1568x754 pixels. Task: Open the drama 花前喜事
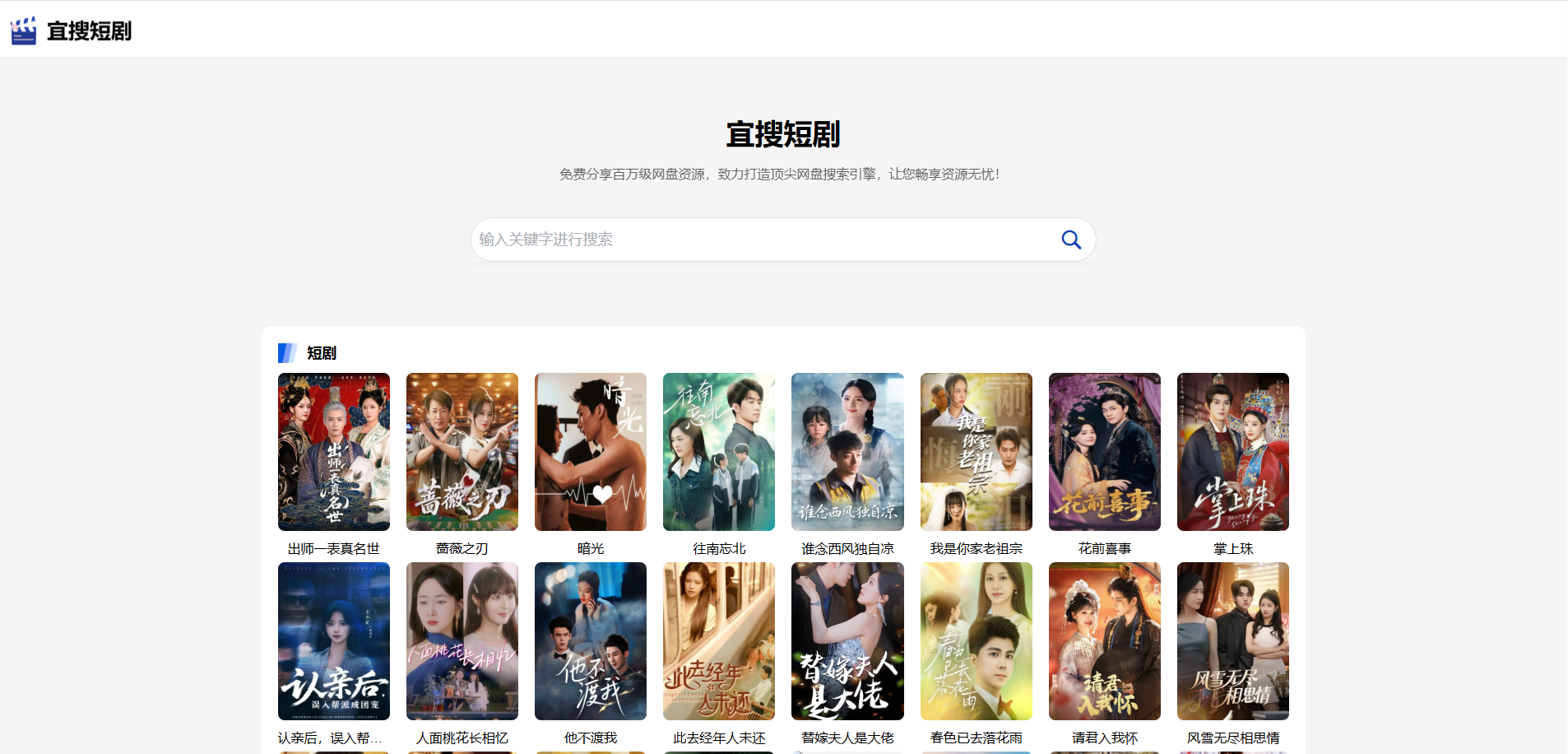pos(1104,452)
